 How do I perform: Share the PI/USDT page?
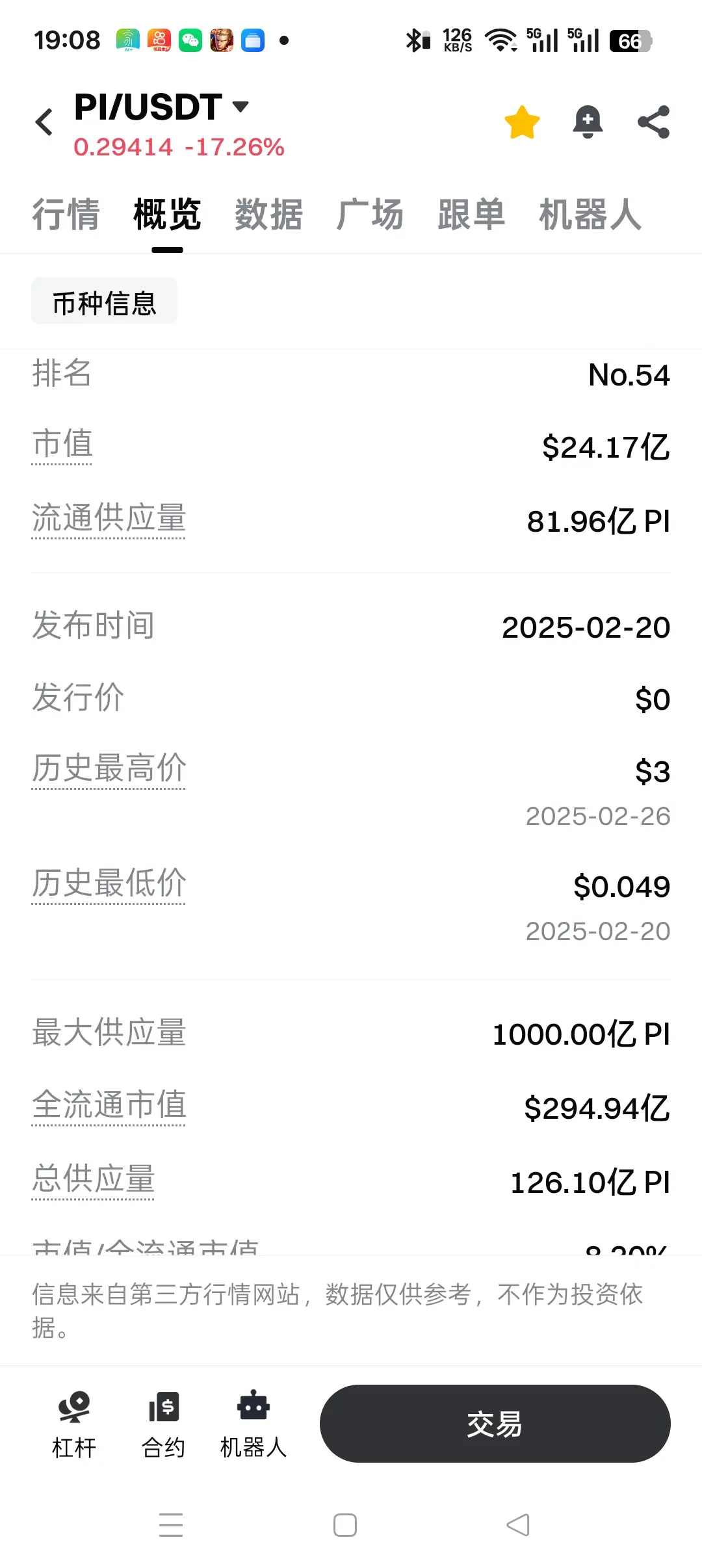pyautogui.click(x=653, y=122)
